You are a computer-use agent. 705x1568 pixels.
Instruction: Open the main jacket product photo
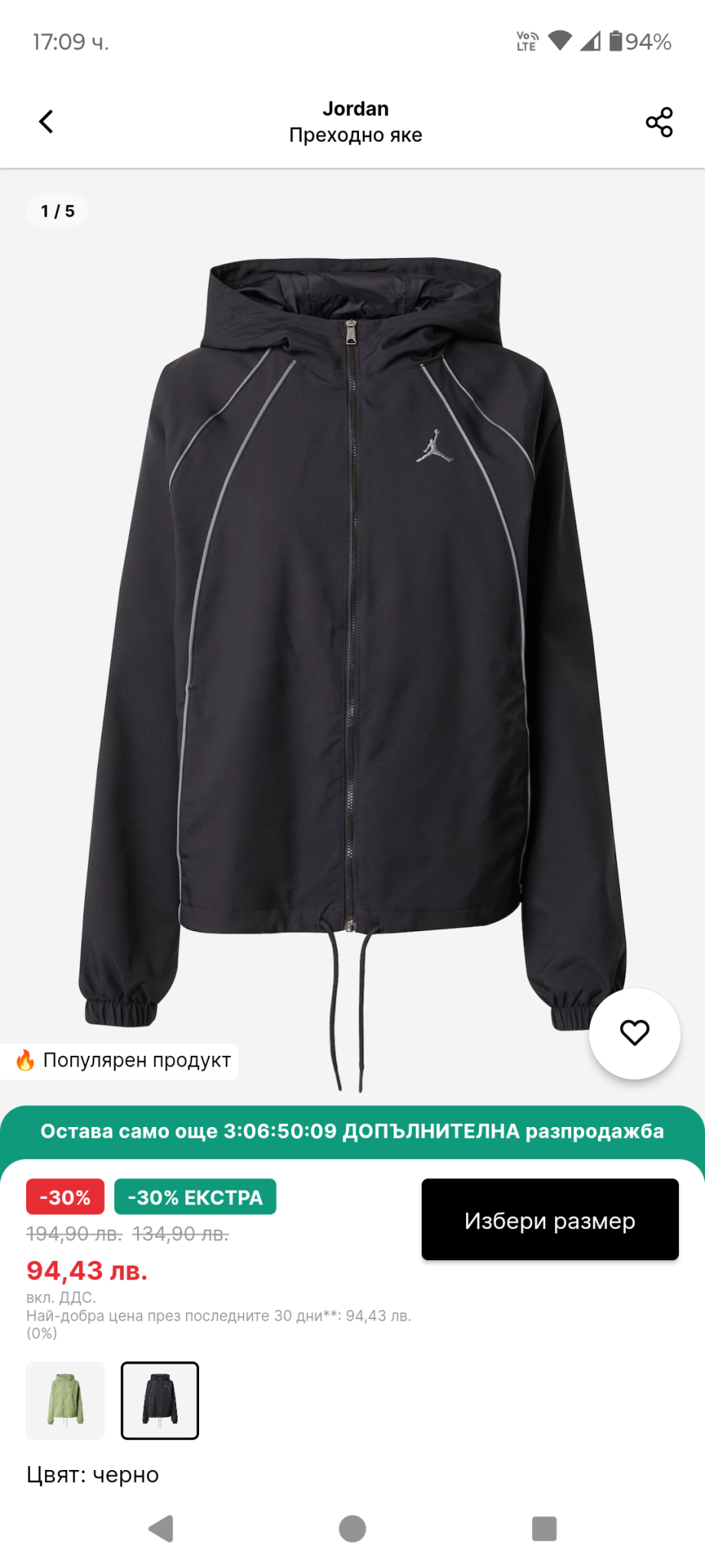352,635
